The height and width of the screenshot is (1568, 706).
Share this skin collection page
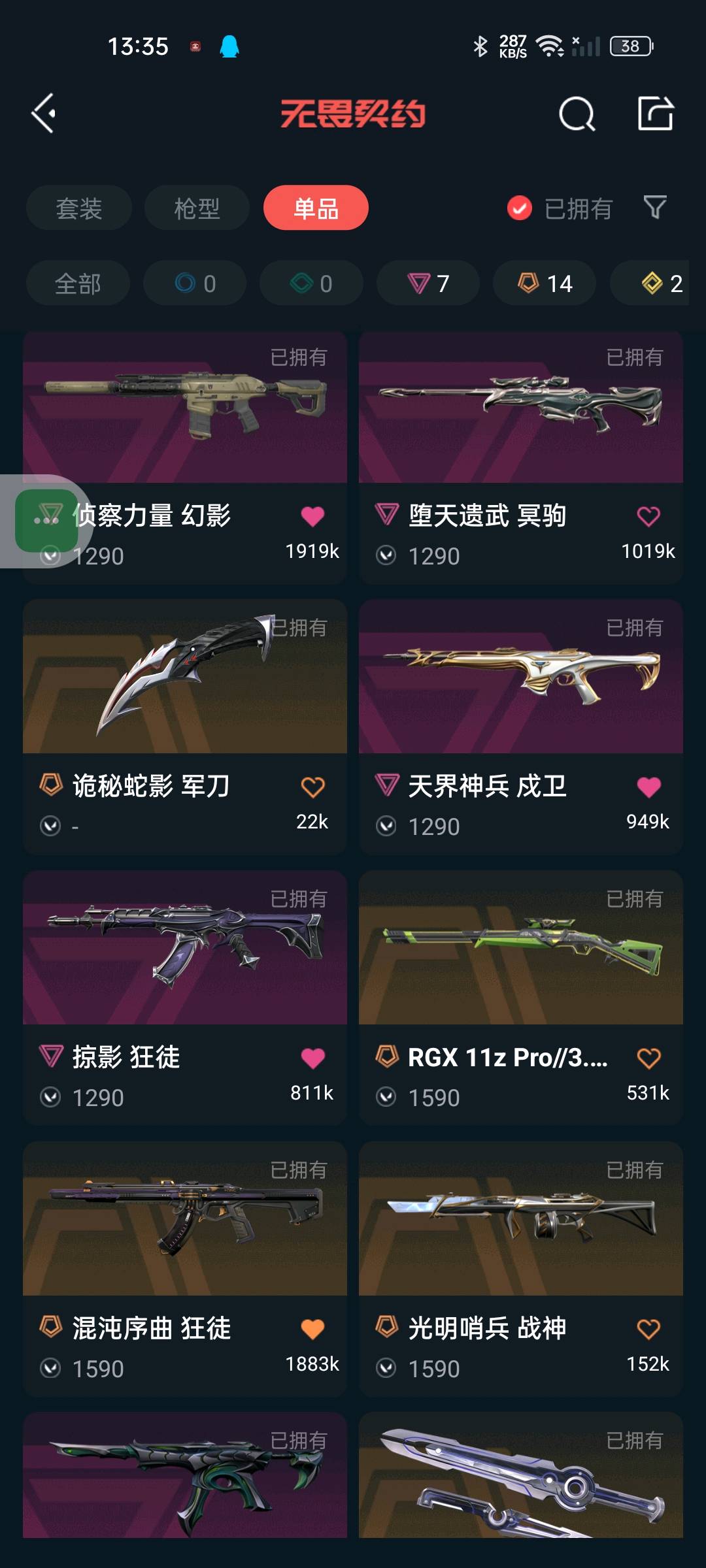click(656, 114)
